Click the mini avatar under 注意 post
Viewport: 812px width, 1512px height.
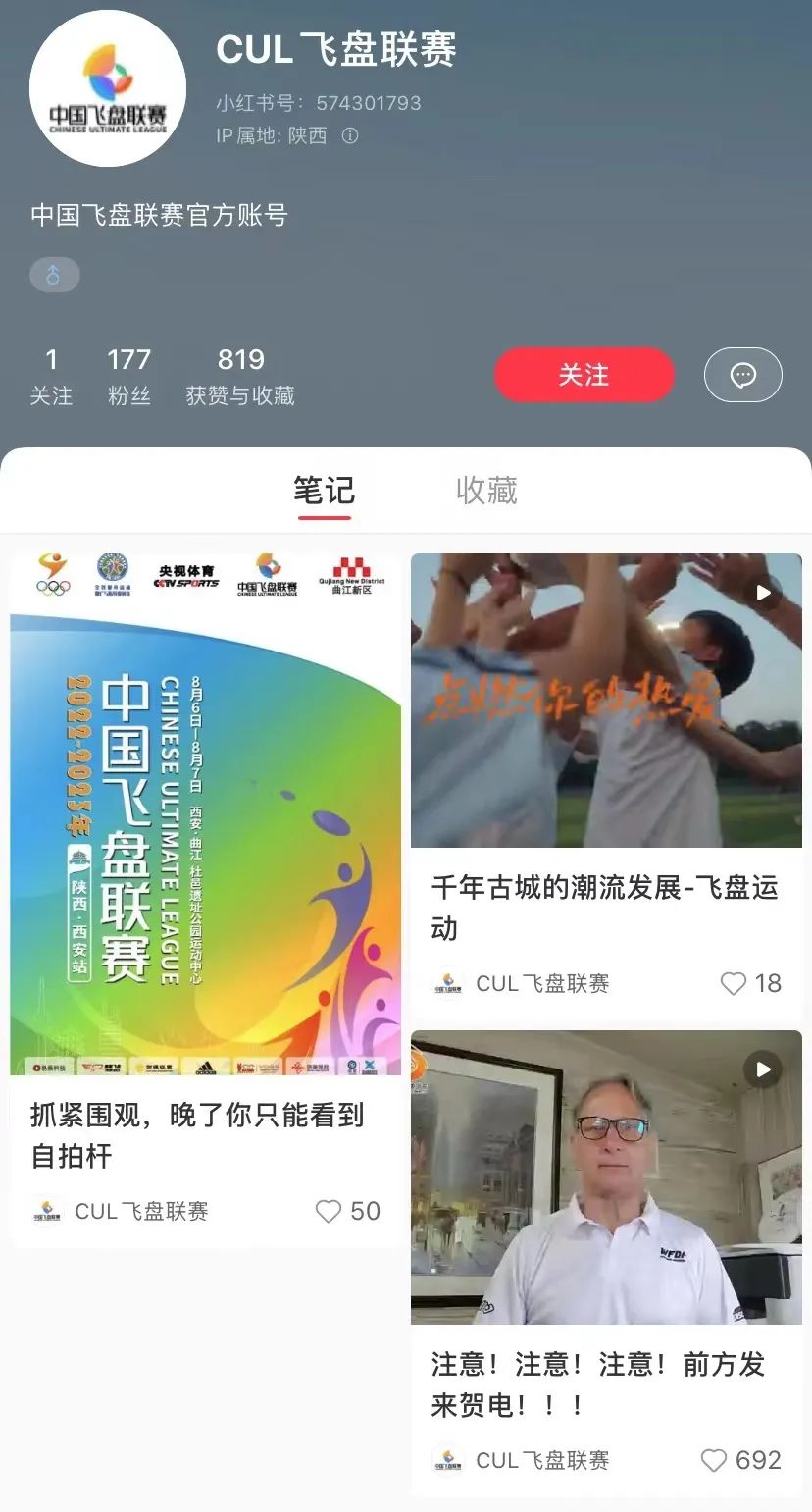pyautogui.click(x=449, y=1461)
